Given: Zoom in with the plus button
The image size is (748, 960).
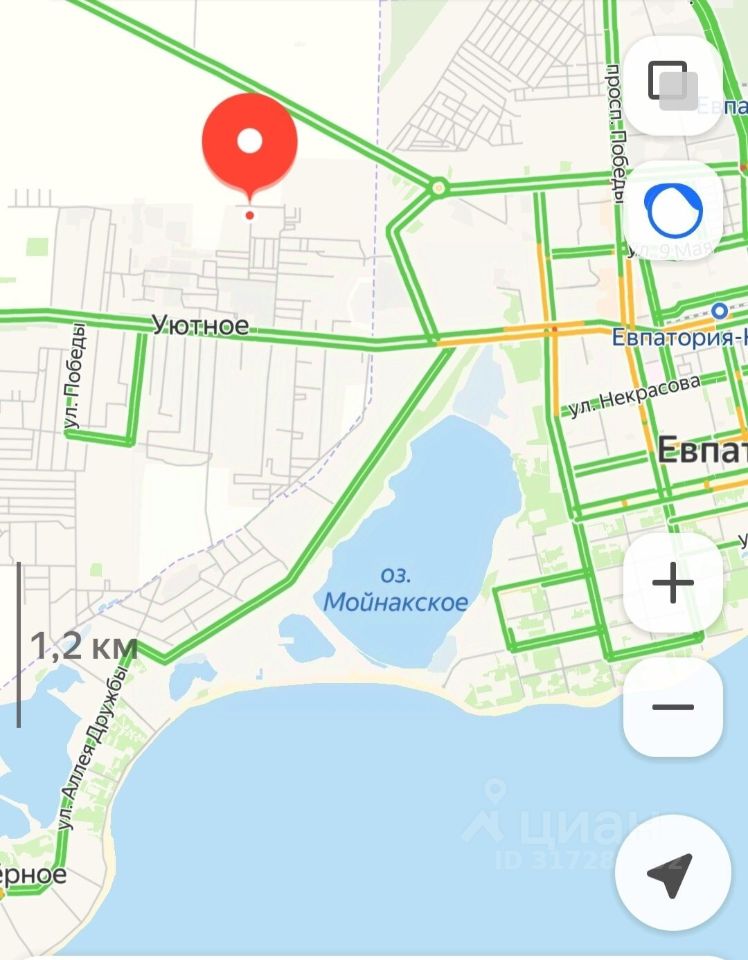Looking at the screenshot, I should [x=672, y=583].
